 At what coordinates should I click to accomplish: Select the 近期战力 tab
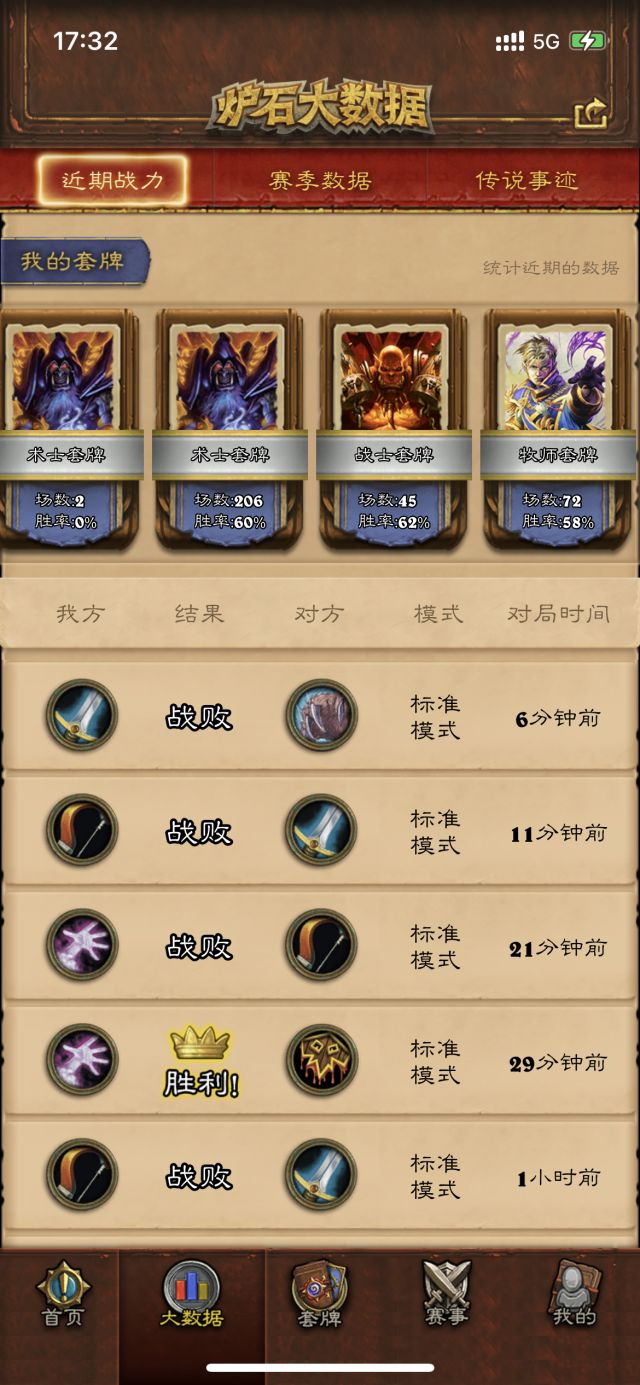[112, 181]
